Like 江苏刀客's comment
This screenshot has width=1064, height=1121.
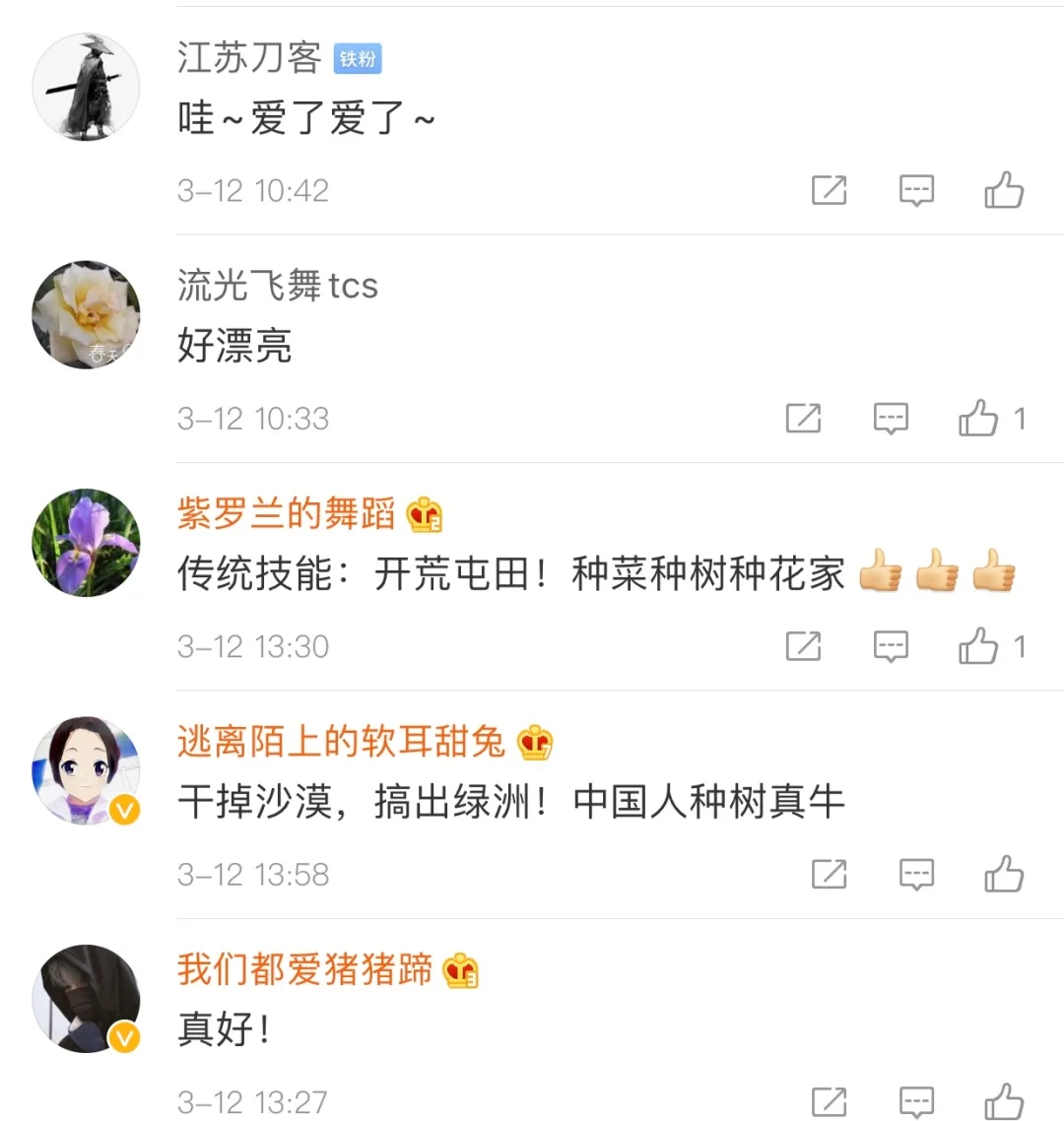[x=1004, y=190]
